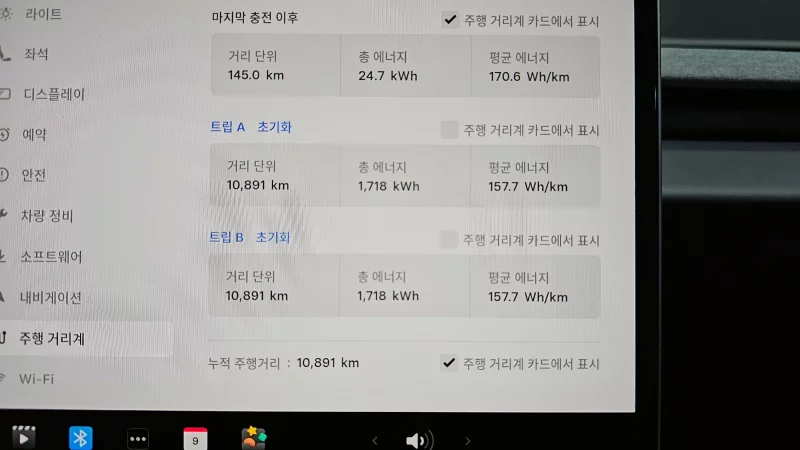Check card display for 트립 B
The image size is (800, 450).
click(x=450, y=240)
